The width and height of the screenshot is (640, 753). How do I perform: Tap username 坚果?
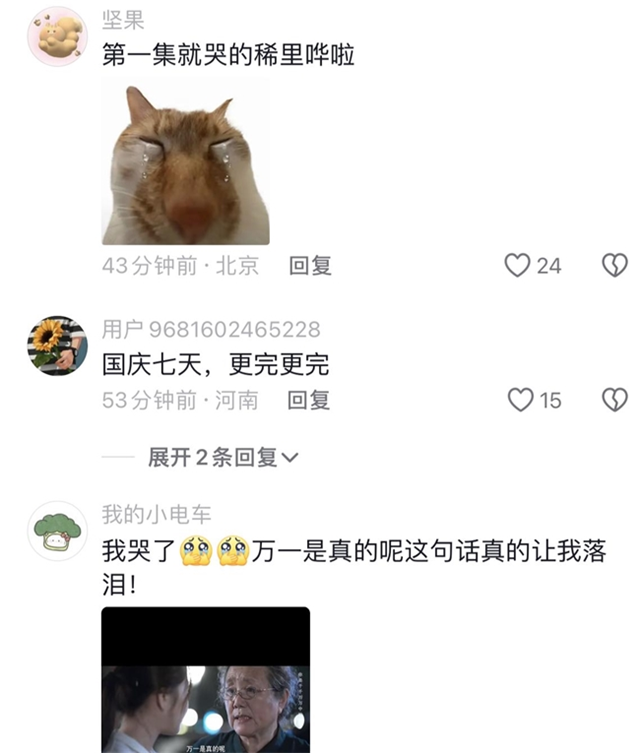(123, 21)
